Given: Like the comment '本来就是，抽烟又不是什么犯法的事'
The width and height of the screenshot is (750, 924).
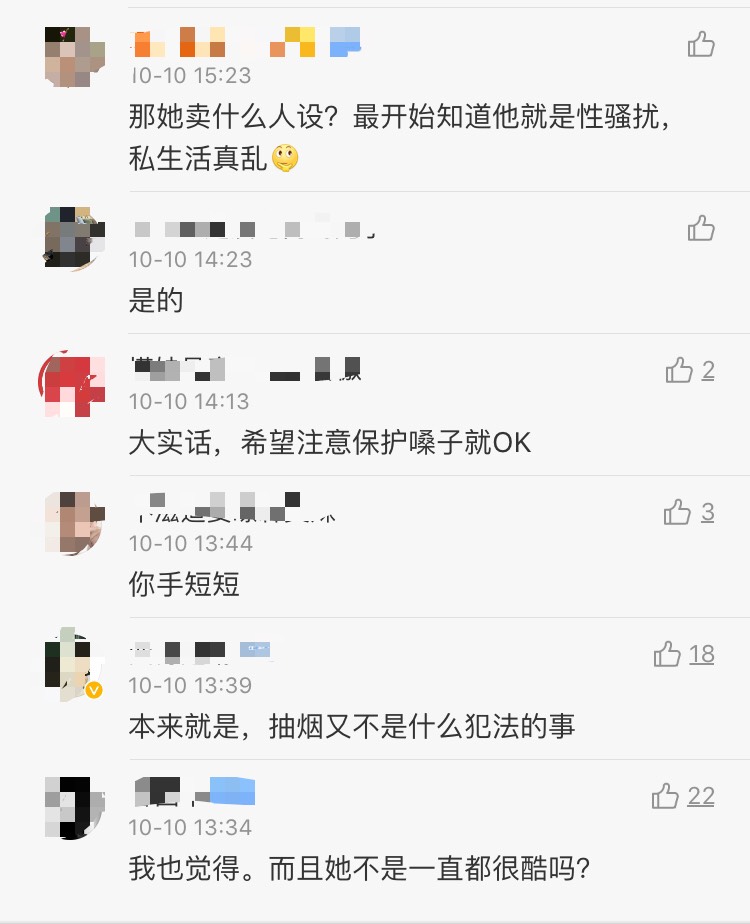Looking at the screenshot, I should click(x=668, y=655).
